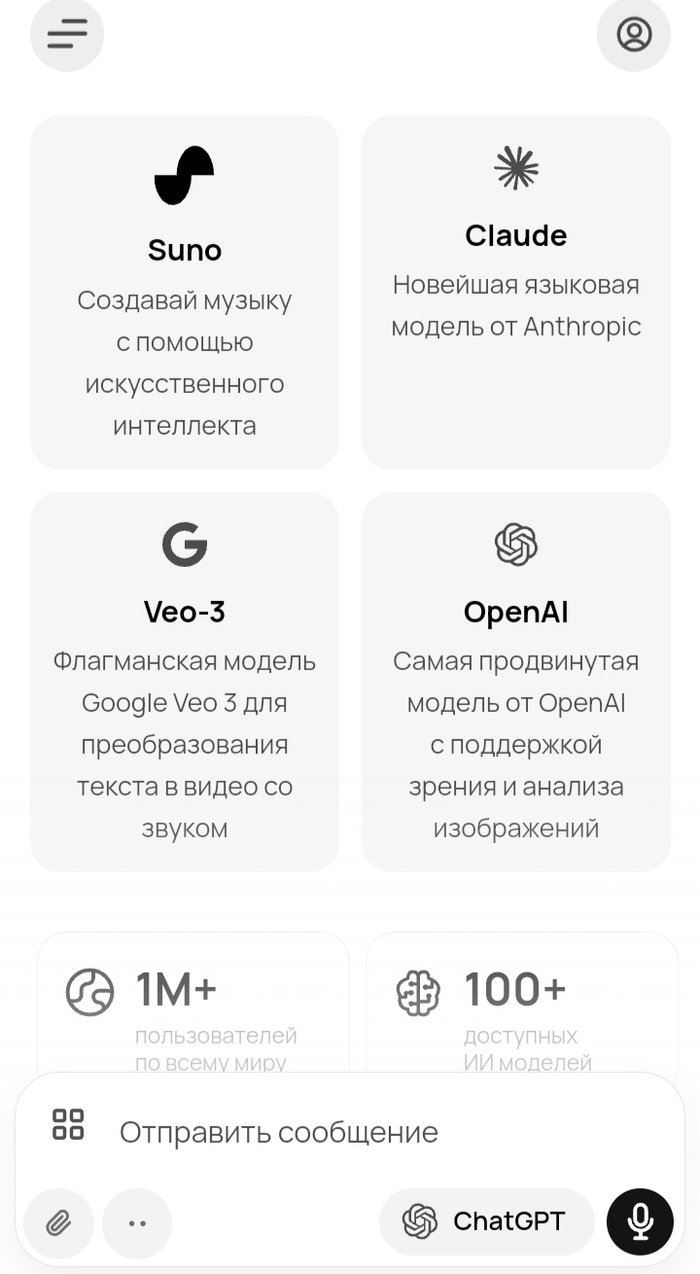Start voice input with the microphone

point(640,1221)
